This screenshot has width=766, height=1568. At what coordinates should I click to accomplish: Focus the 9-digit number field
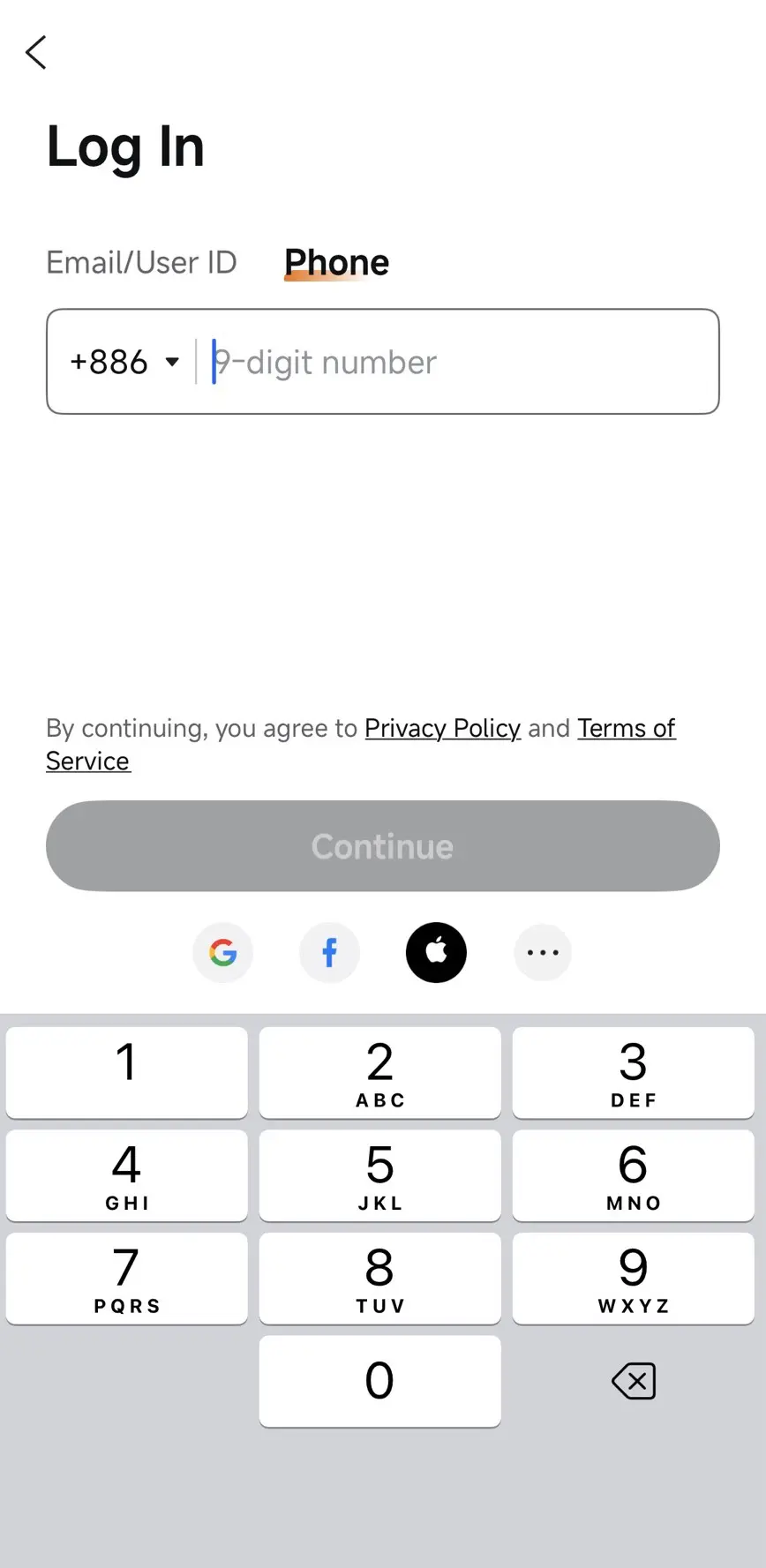click(x=459, y=362)
